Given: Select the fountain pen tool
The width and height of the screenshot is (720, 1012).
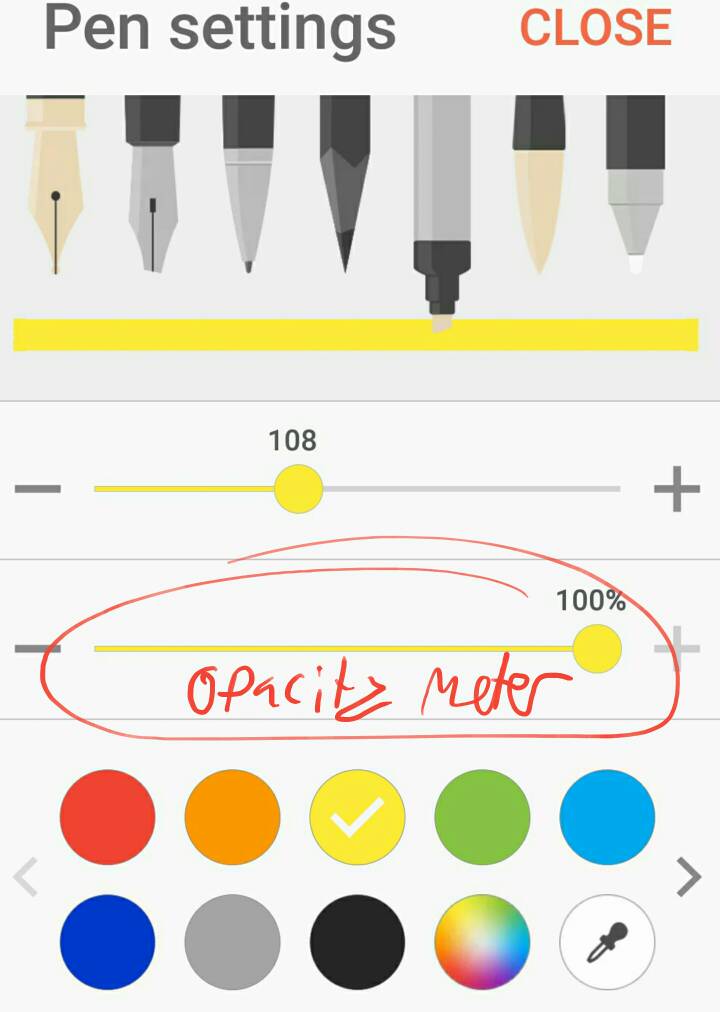Looking at the screenshot, I should pos(55,185).
